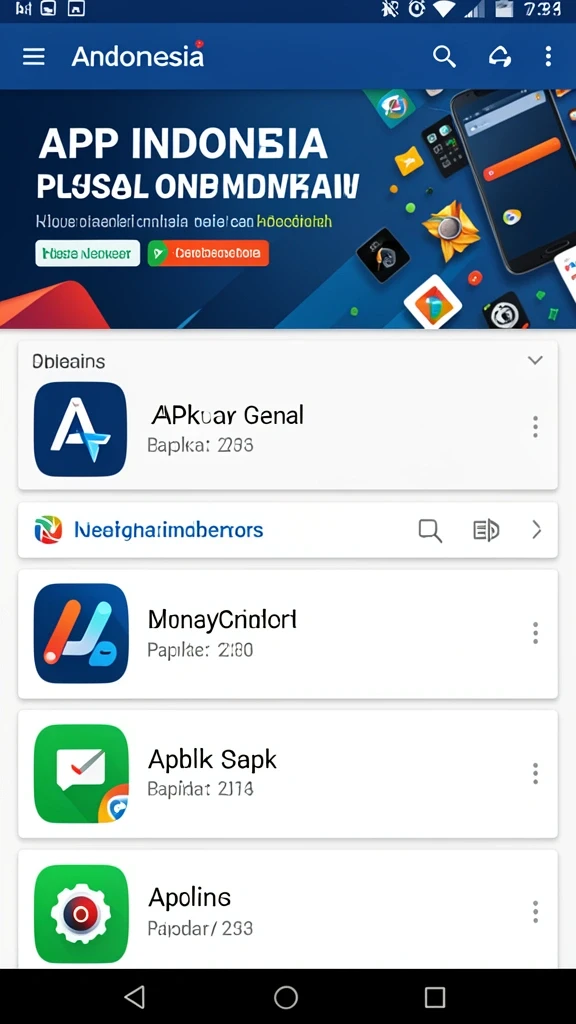Open the Apolins app card
This screenshot has width=576, height=1024.
tap(288, 909)
